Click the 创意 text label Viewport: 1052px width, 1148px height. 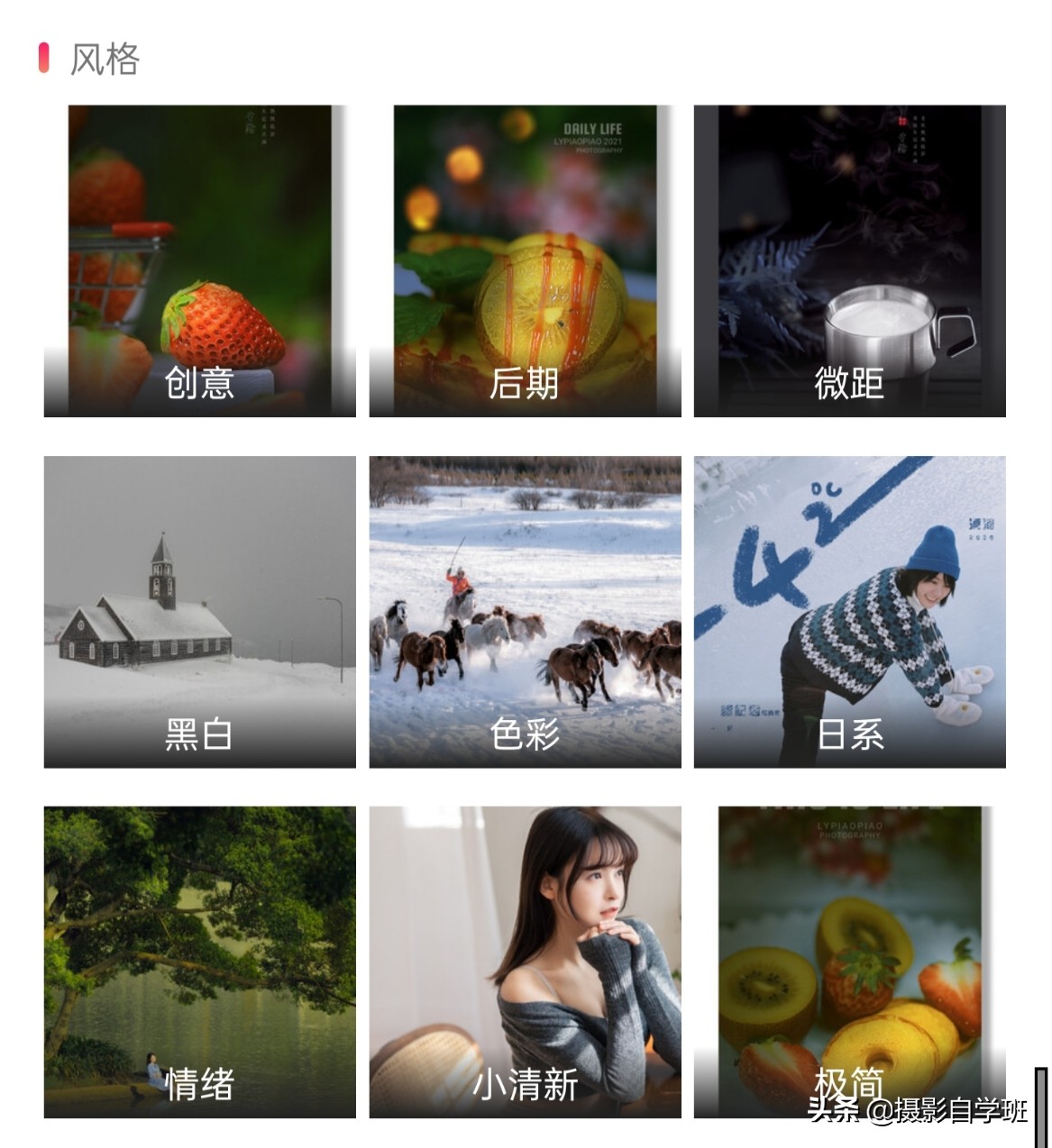tap(198, 384)
